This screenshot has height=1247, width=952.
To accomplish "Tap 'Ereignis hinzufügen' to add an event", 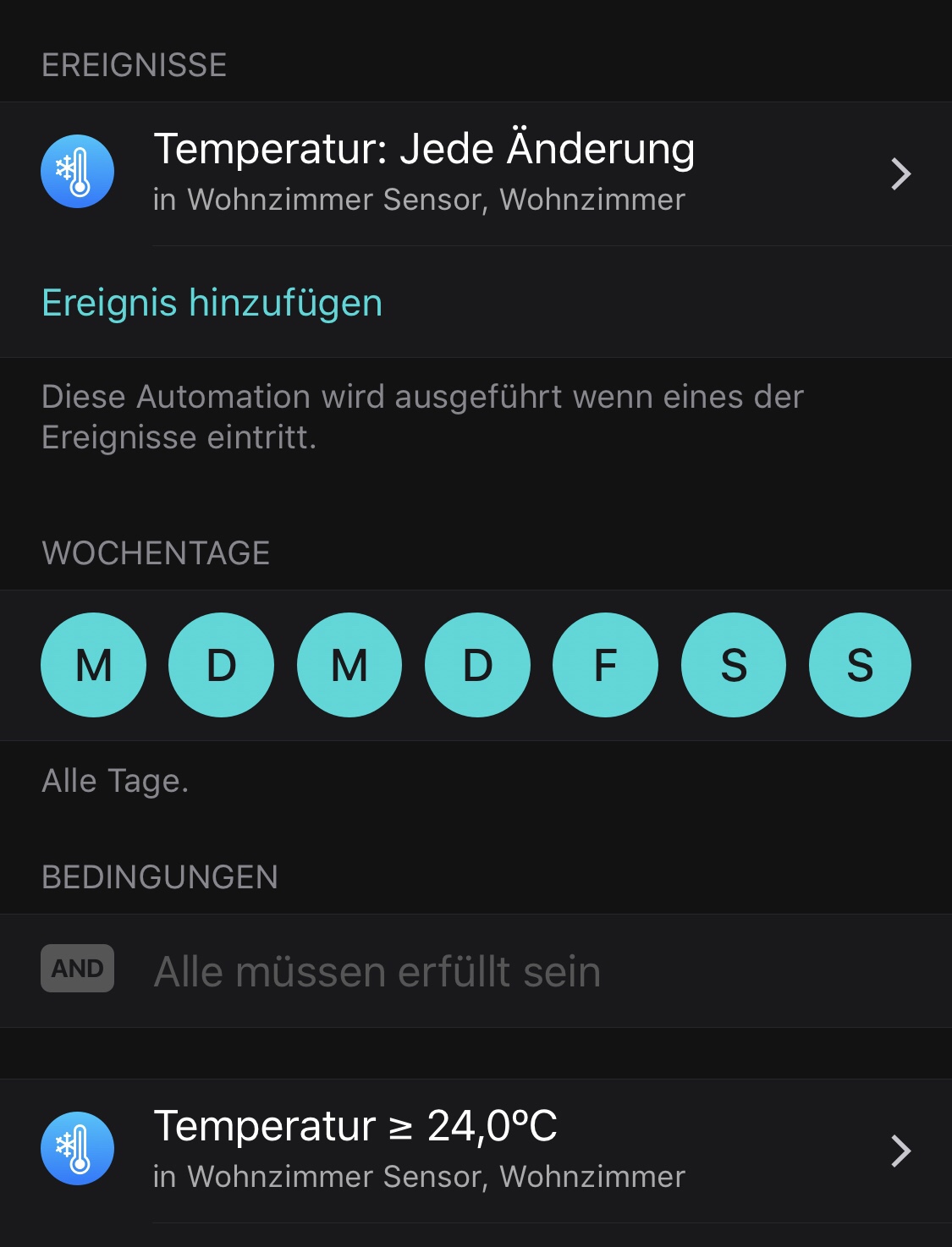I will tap(212, 303).
